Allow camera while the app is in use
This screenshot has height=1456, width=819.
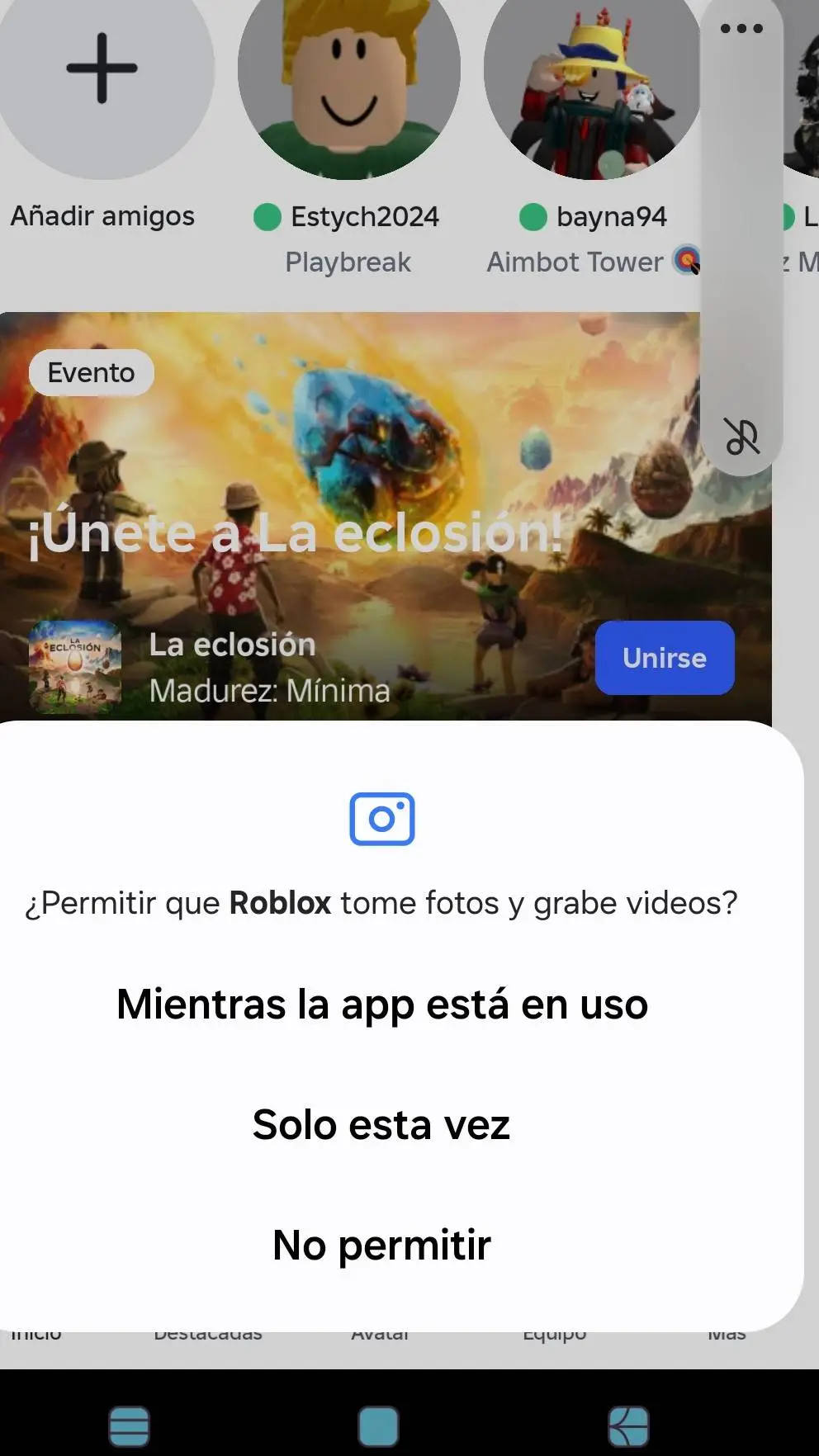[x=381, y=1005]
